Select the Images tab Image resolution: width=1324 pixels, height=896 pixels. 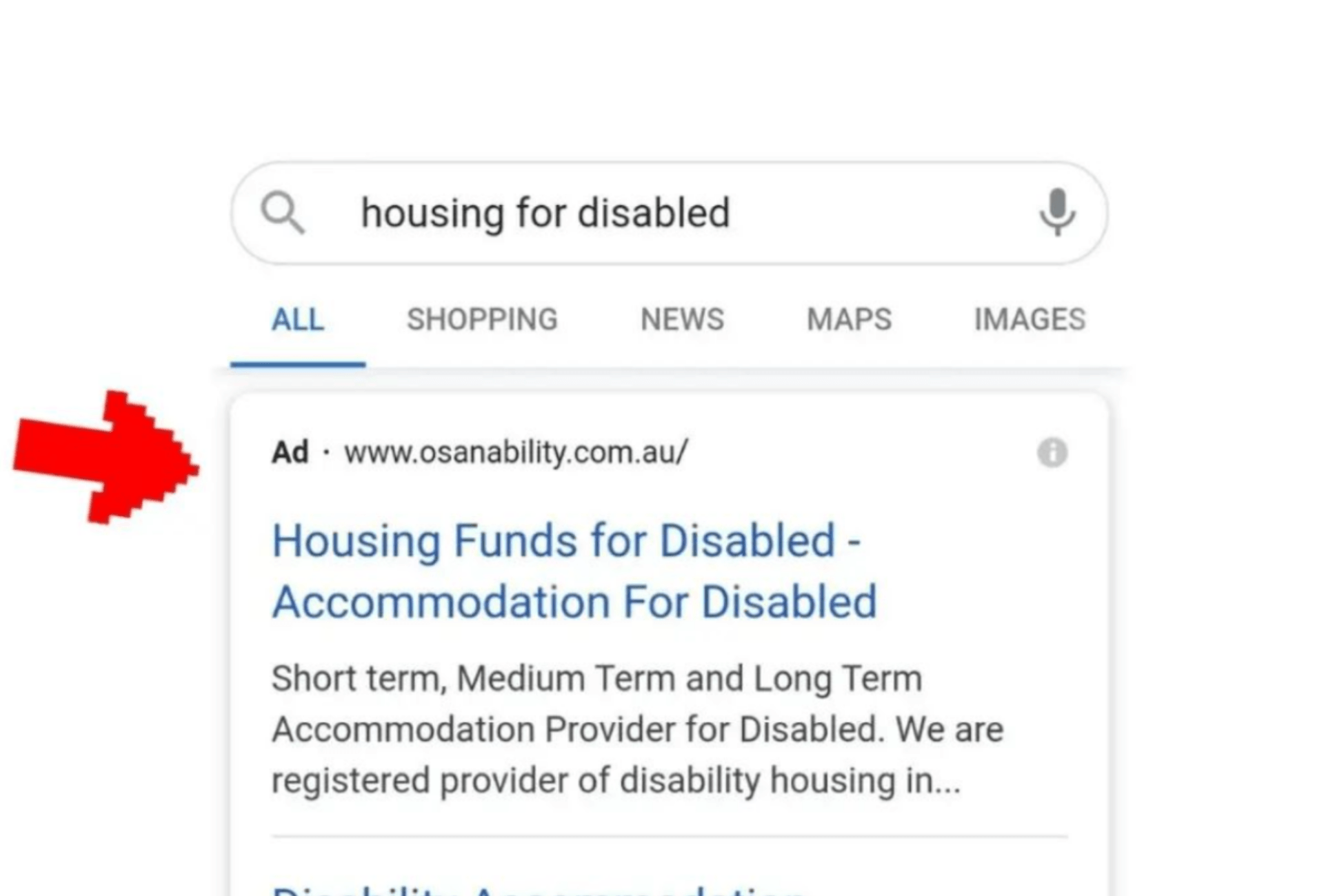click(1029, 319)
